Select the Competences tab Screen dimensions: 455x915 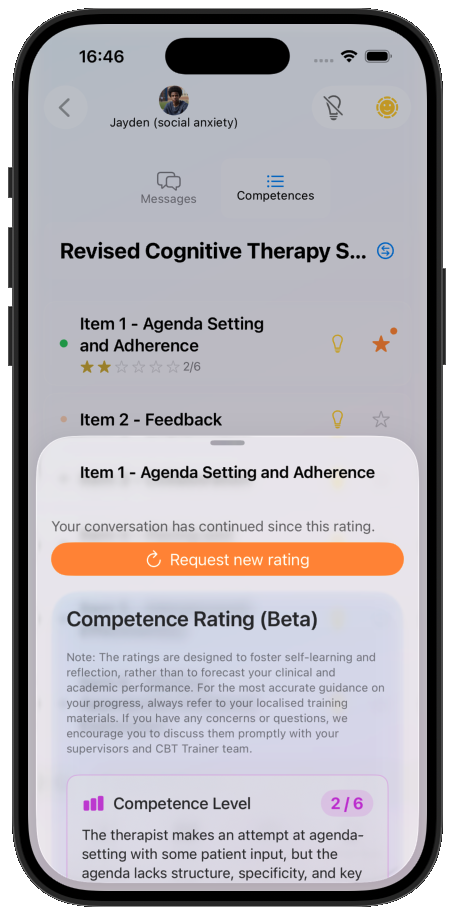click(275, 188)
